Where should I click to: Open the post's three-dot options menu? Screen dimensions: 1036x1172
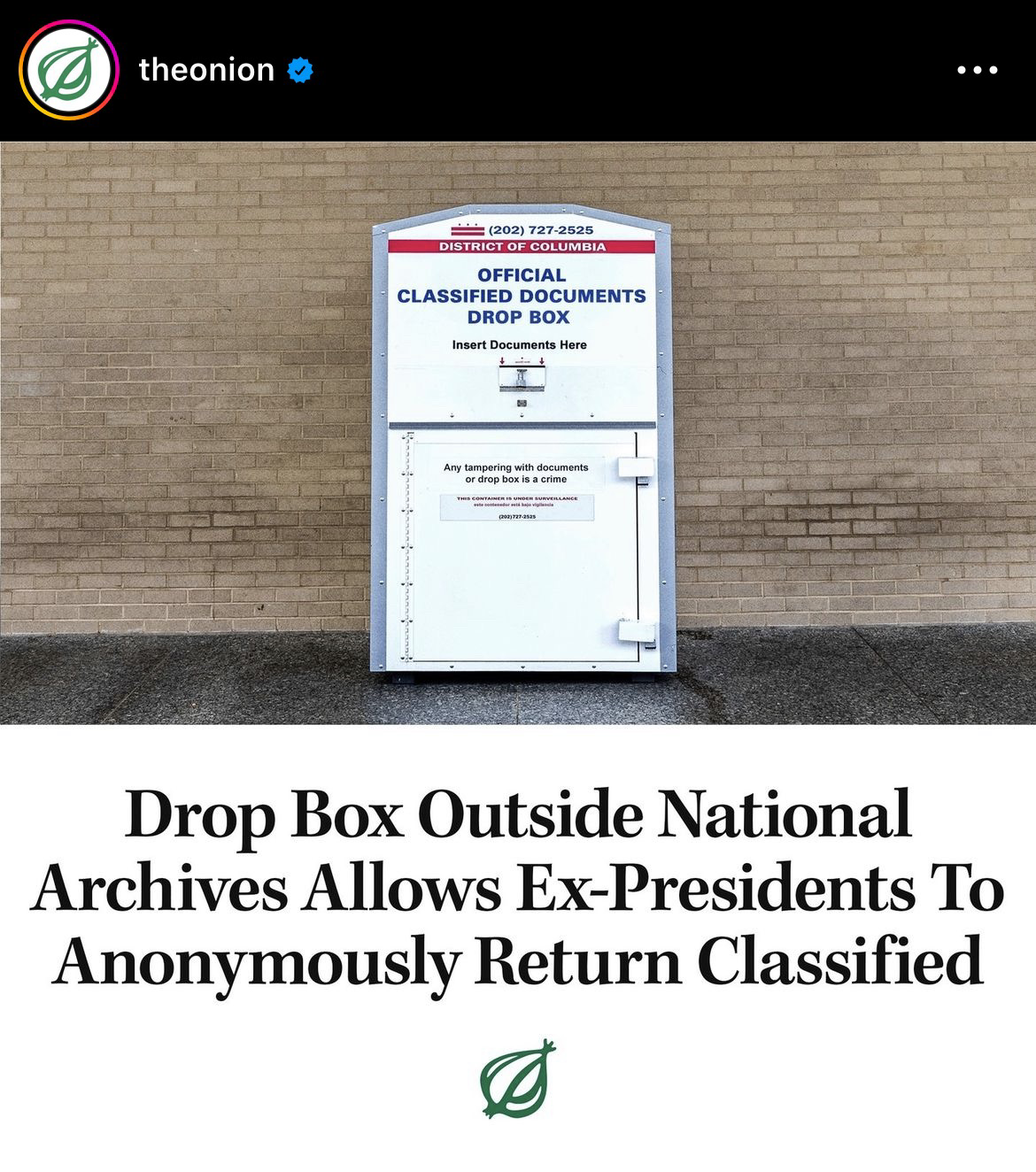click(978, 70)
